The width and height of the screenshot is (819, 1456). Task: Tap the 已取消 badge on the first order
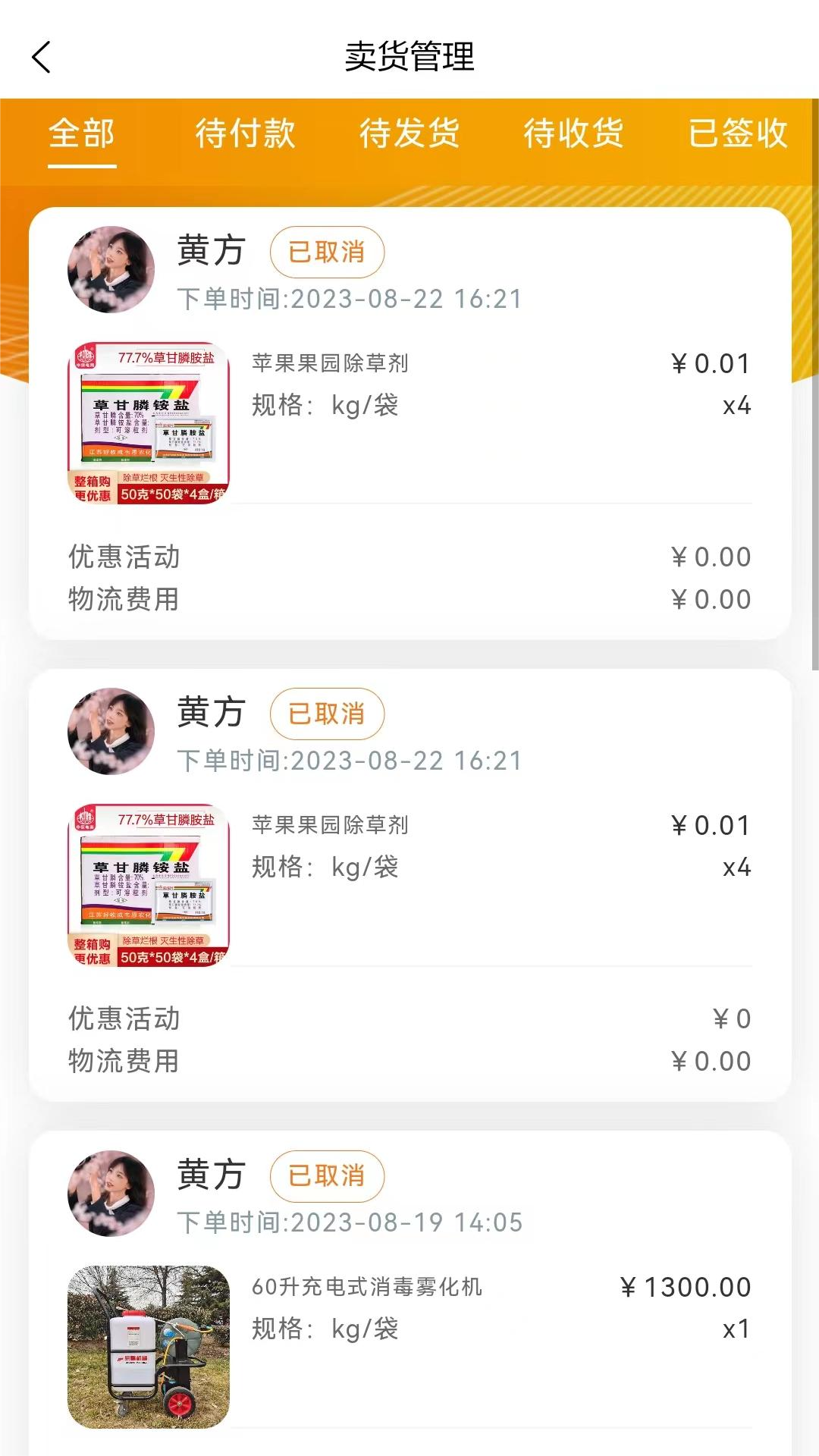coord(326,253)
